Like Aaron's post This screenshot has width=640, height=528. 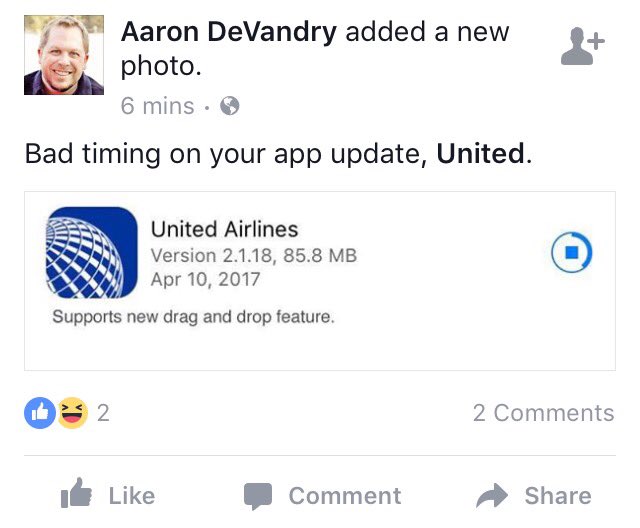click(x=108, y=495)
